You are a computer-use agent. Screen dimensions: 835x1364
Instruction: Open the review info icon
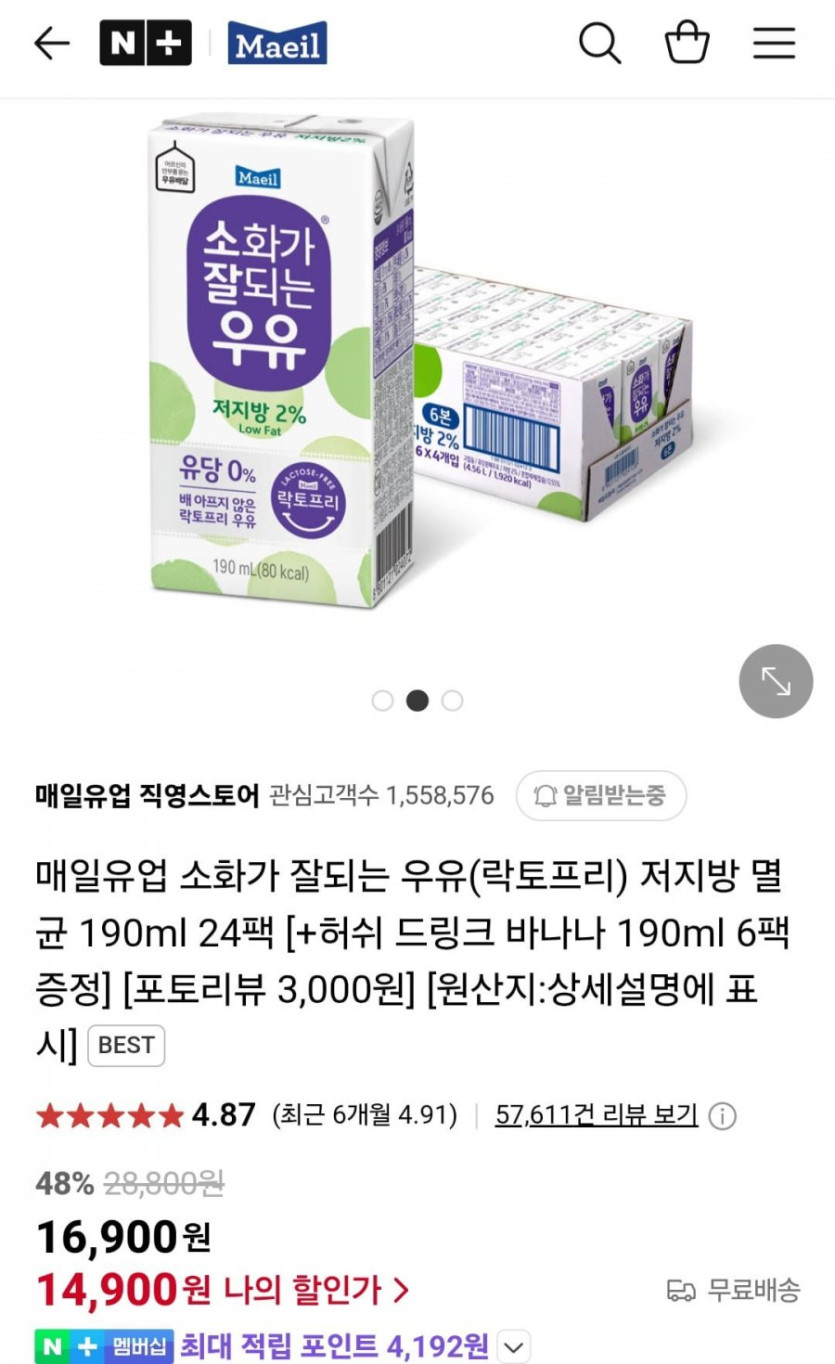click(723, 1116)
